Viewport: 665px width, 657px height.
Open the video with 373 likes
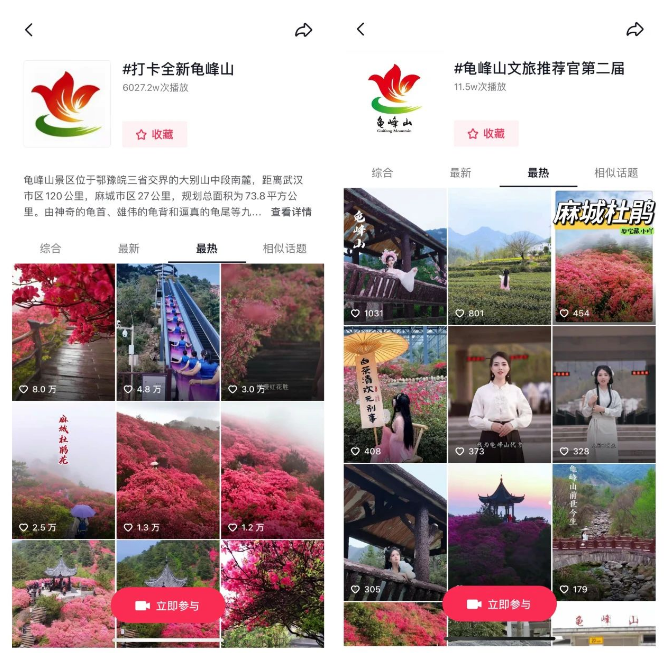pos(499,394)
